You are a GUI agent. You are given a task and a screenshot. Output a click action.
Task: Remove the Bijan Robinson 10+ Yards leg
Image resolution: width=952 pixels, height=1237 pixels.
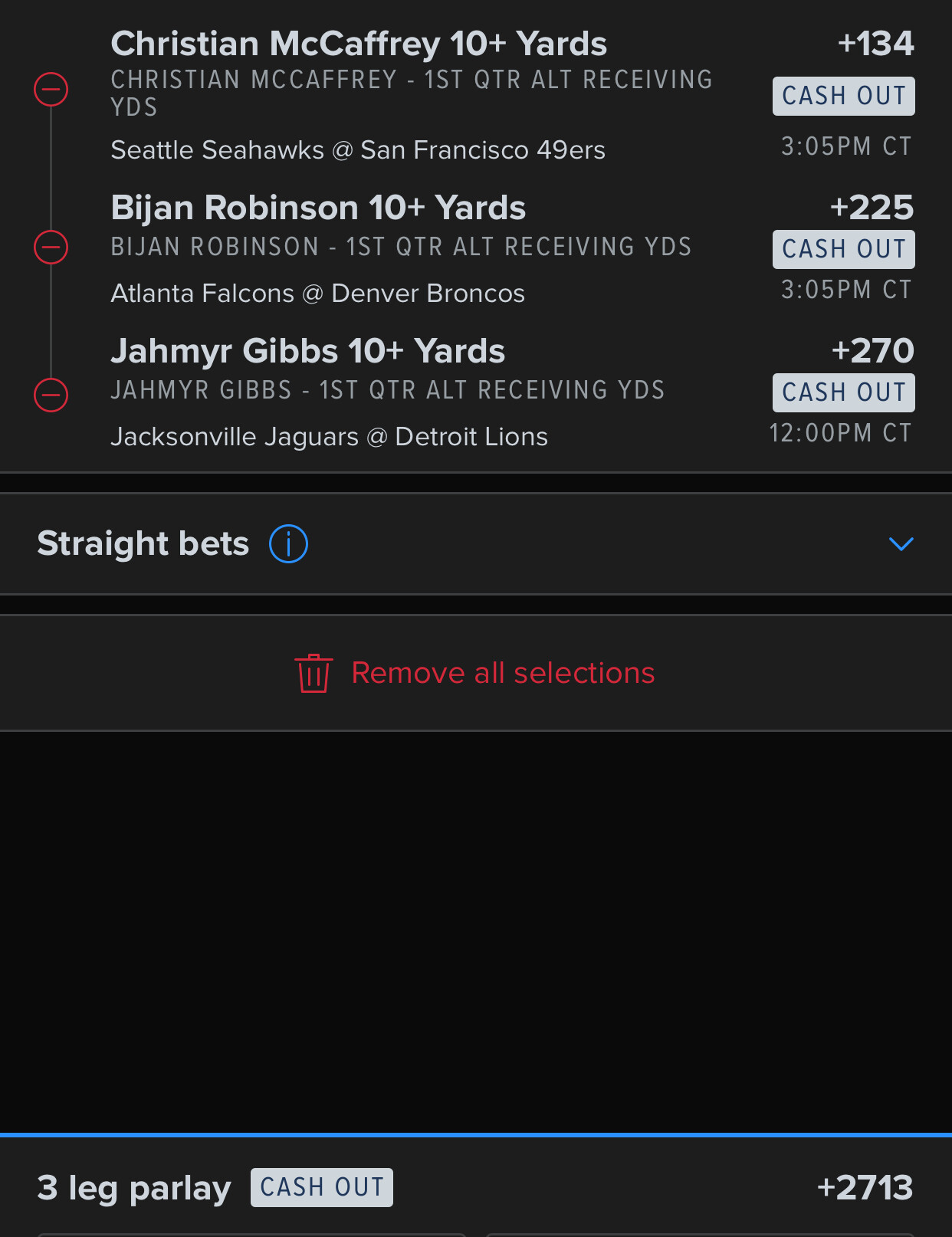51,247
